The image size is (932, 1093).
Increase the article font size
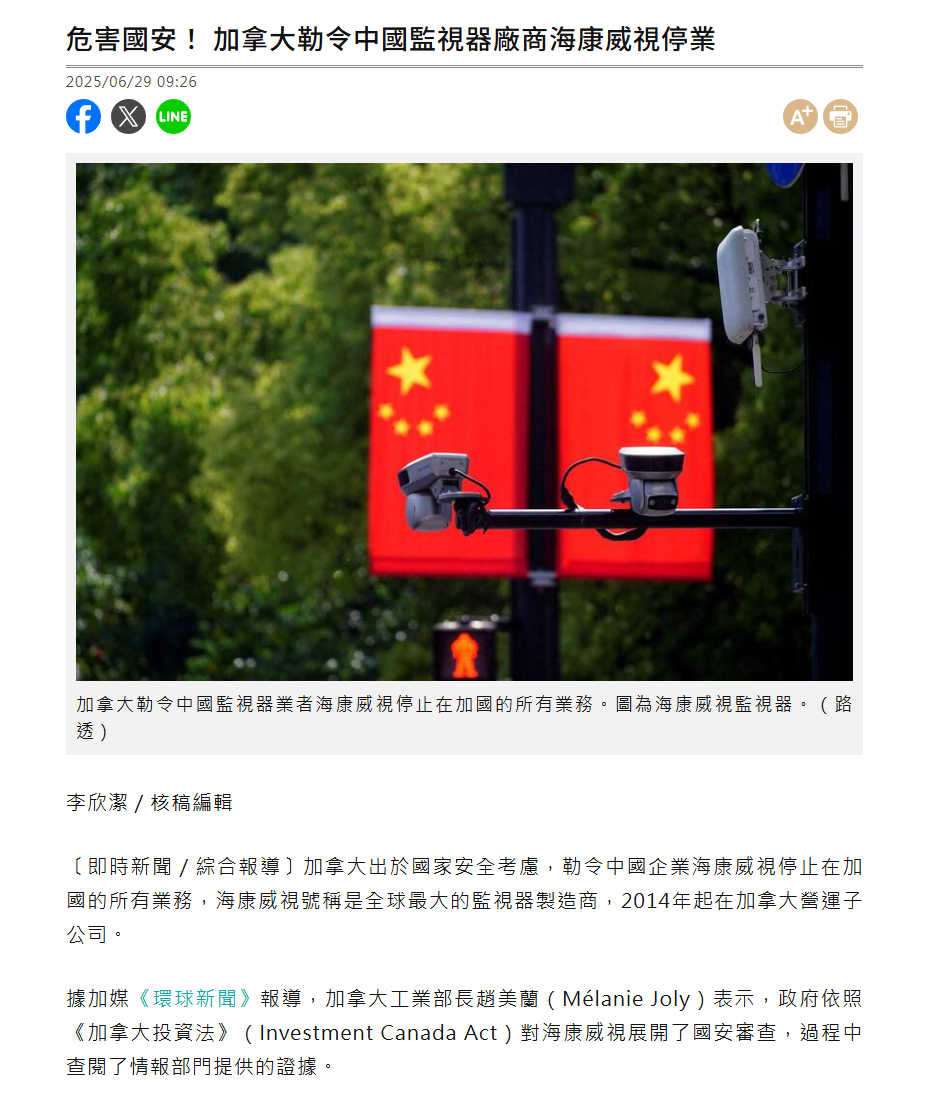pyautogui.click(x=799, y=117)
